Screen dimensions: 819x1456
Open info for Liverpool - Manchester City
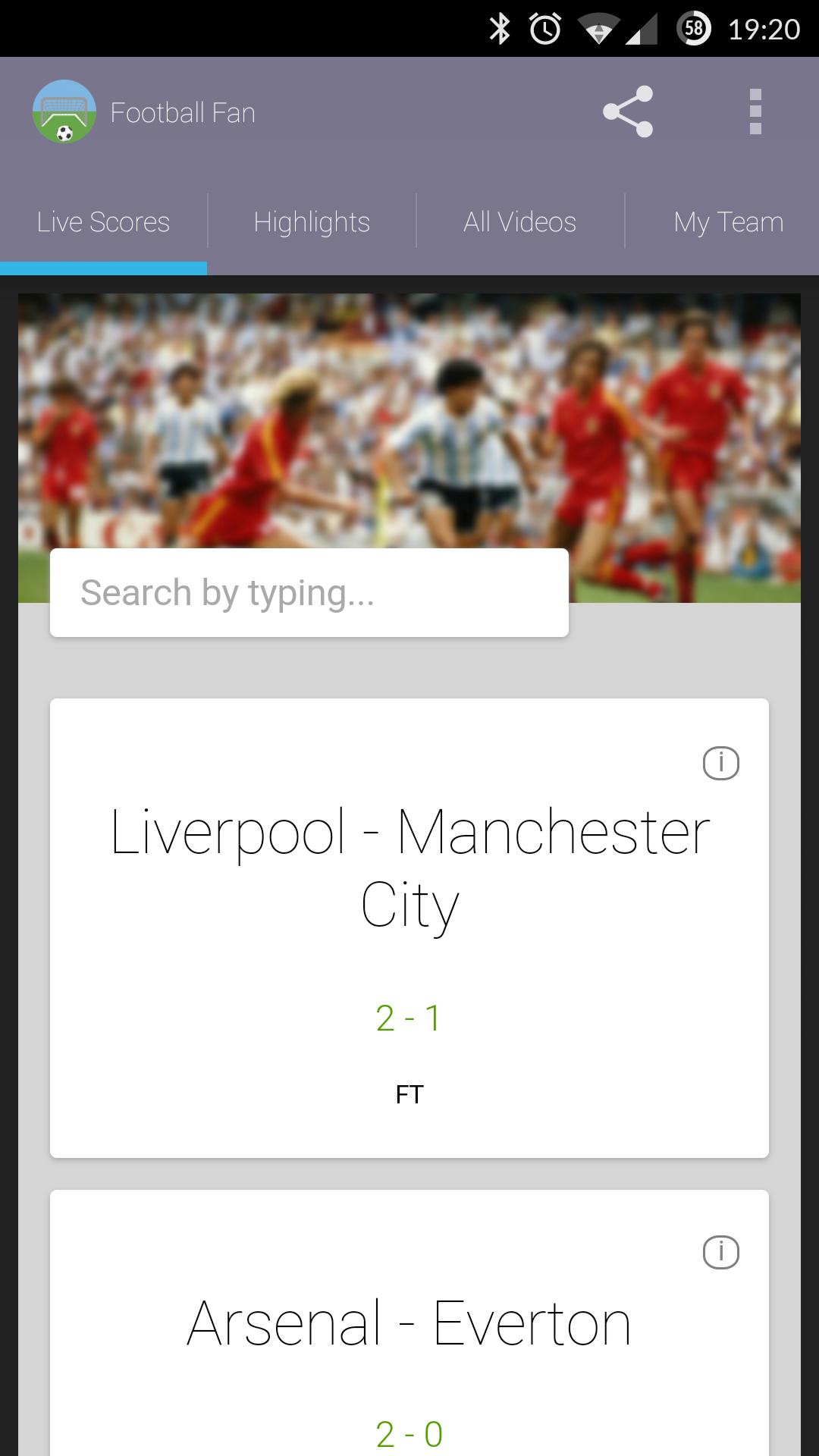[x=720, y=763]
